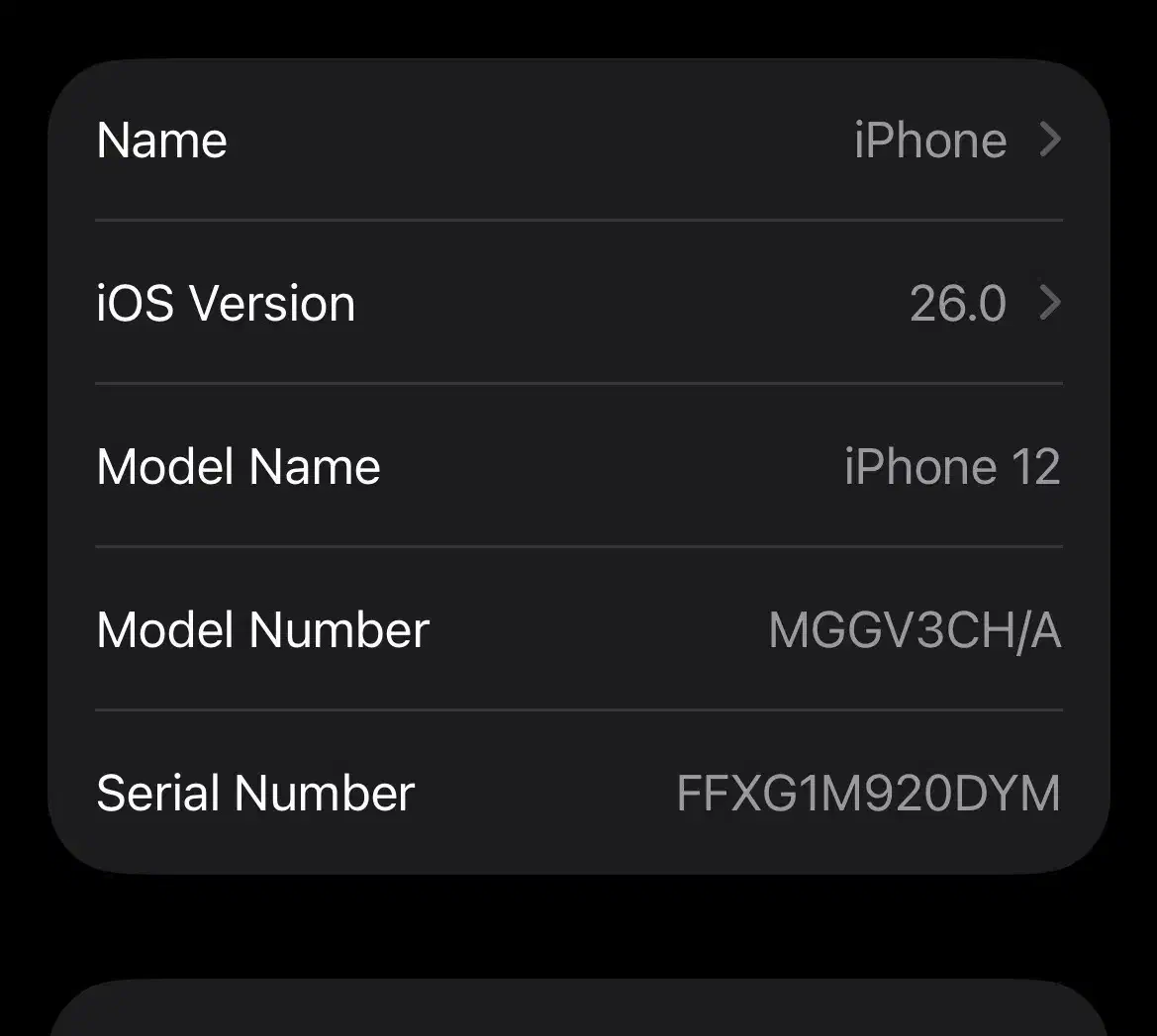Screen dimensions: 1157x1036
Task: Open the Name row to rename iPhone
Action: click(578, 140)
